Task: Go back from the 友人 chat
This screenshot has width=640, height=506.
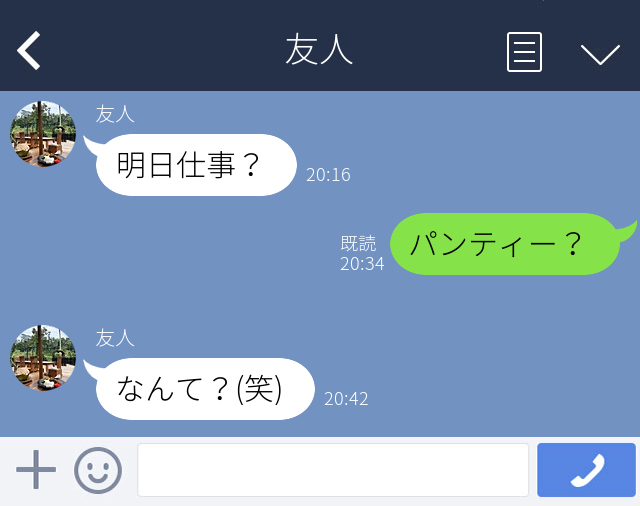Action: tap(29, 51)
